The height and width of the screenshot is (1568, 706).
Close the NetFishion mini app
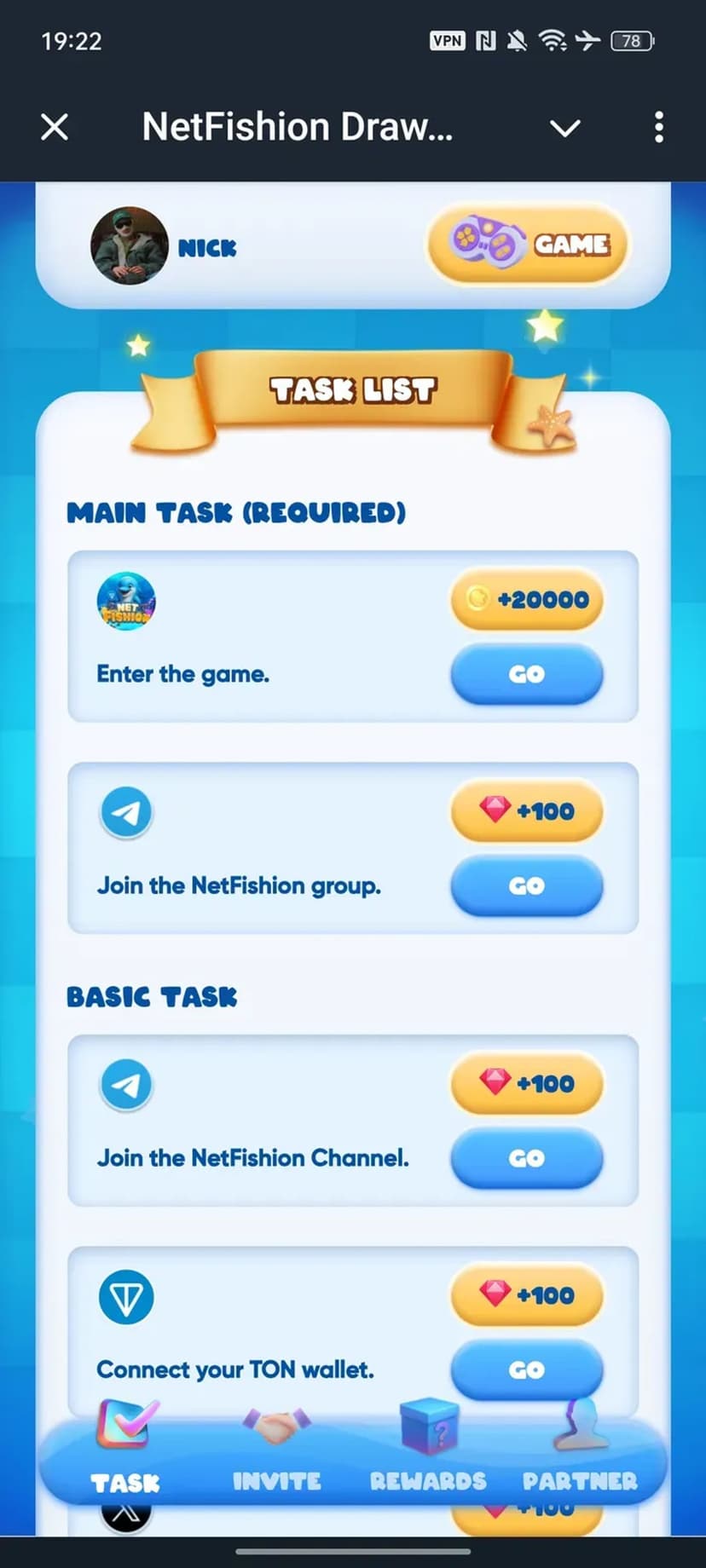[x=55, y=128]
